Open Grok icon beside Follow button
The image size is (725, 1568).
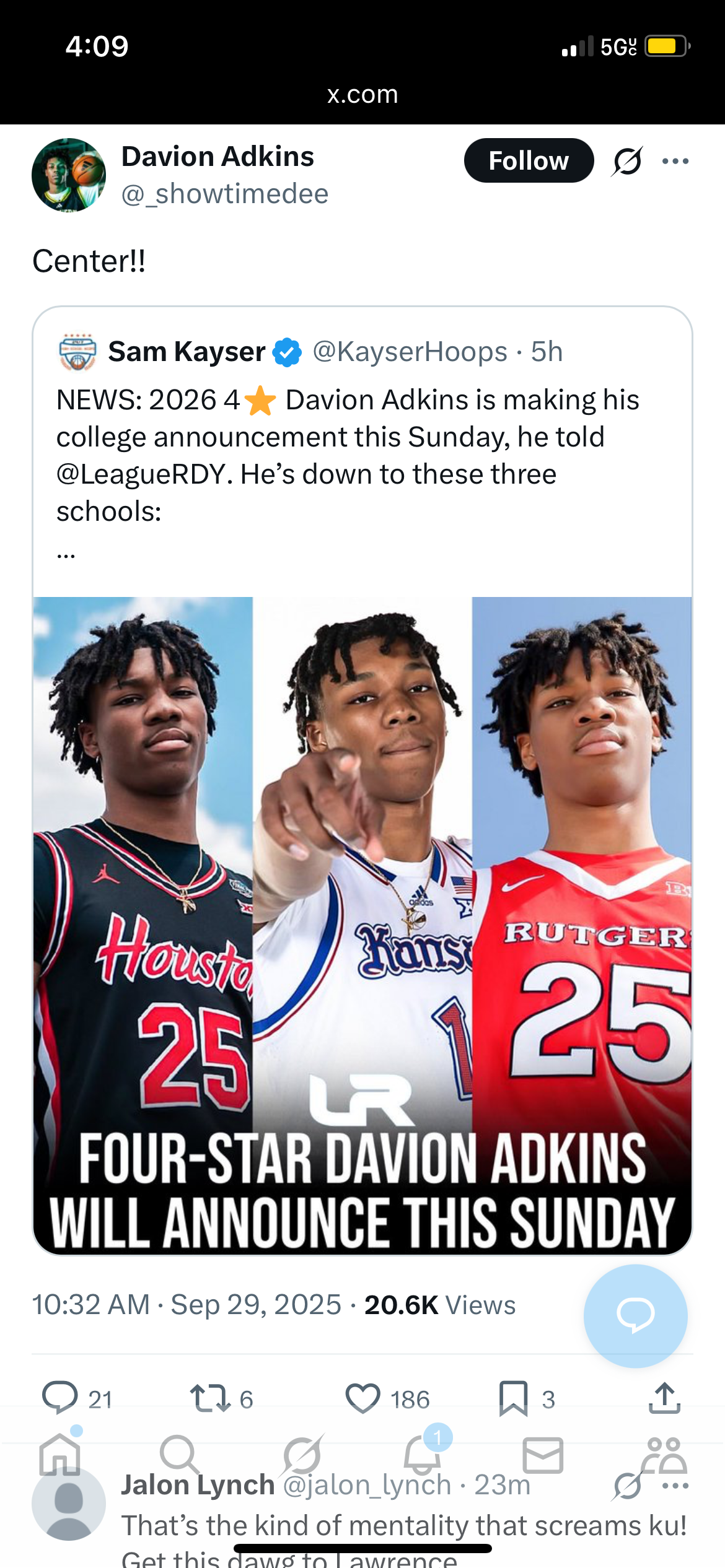click(627, 162)
